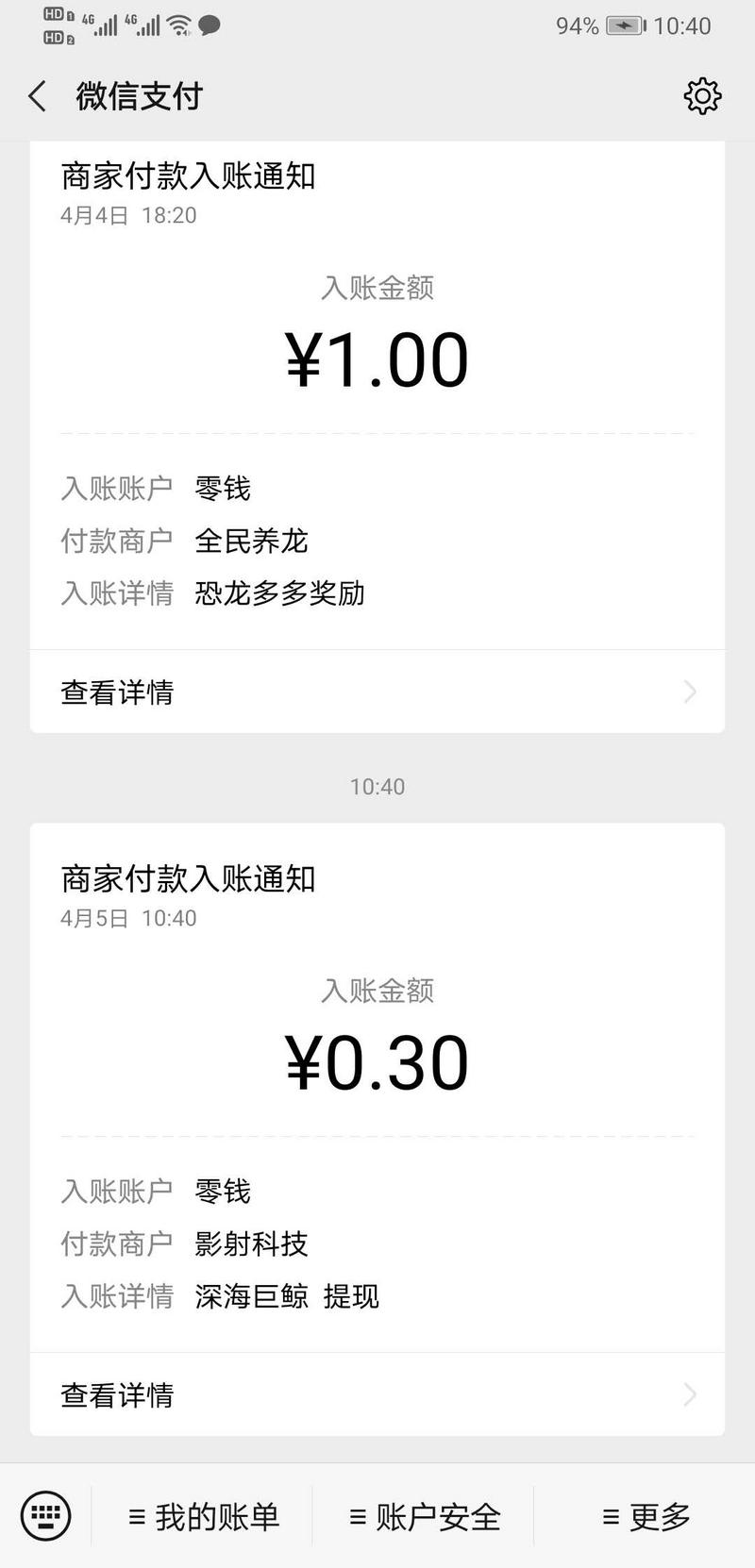Open the WeChat Pay settings gear
The width and height of the screenshot is (755, 1568).
(702, 95)
